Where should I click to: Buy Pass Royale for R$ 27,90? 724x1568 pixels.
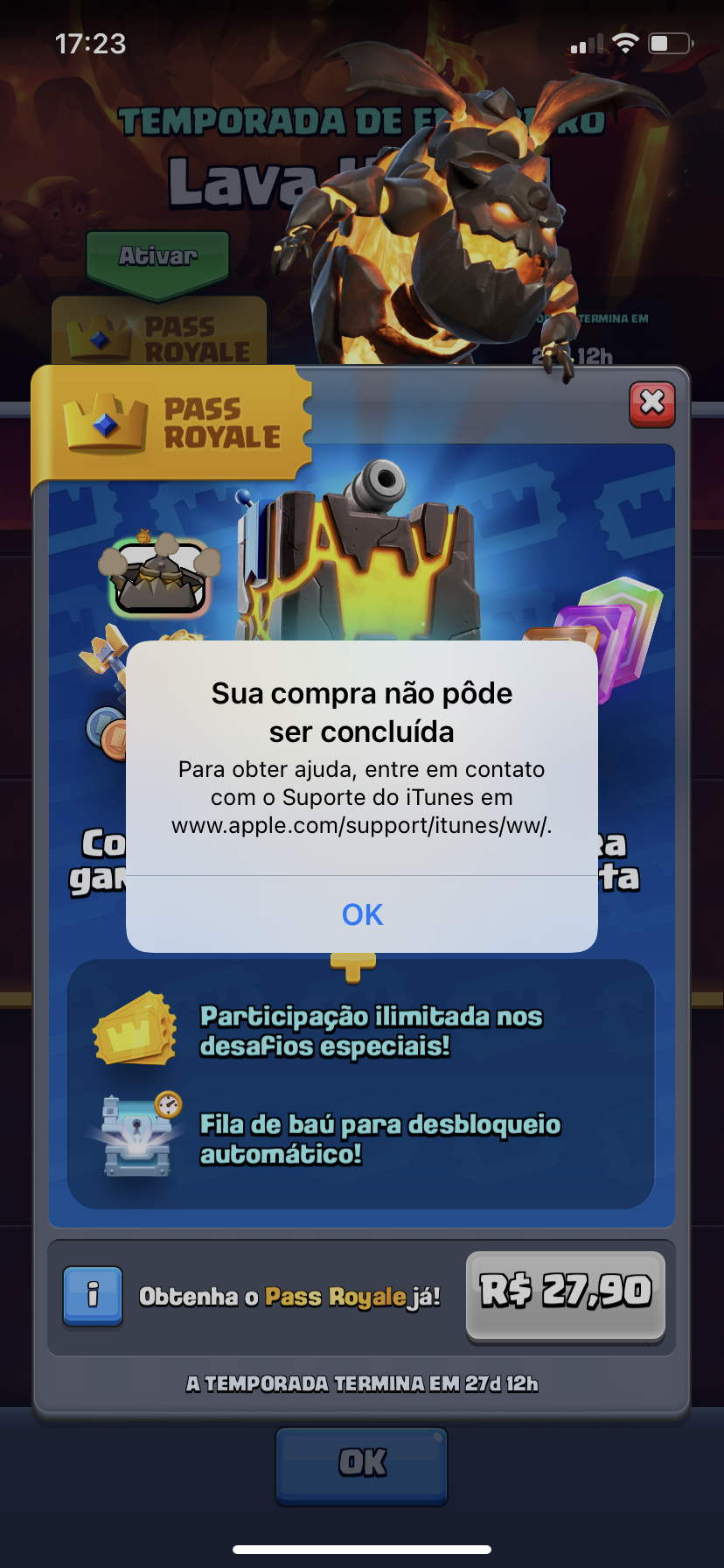tap(566, 1294)
